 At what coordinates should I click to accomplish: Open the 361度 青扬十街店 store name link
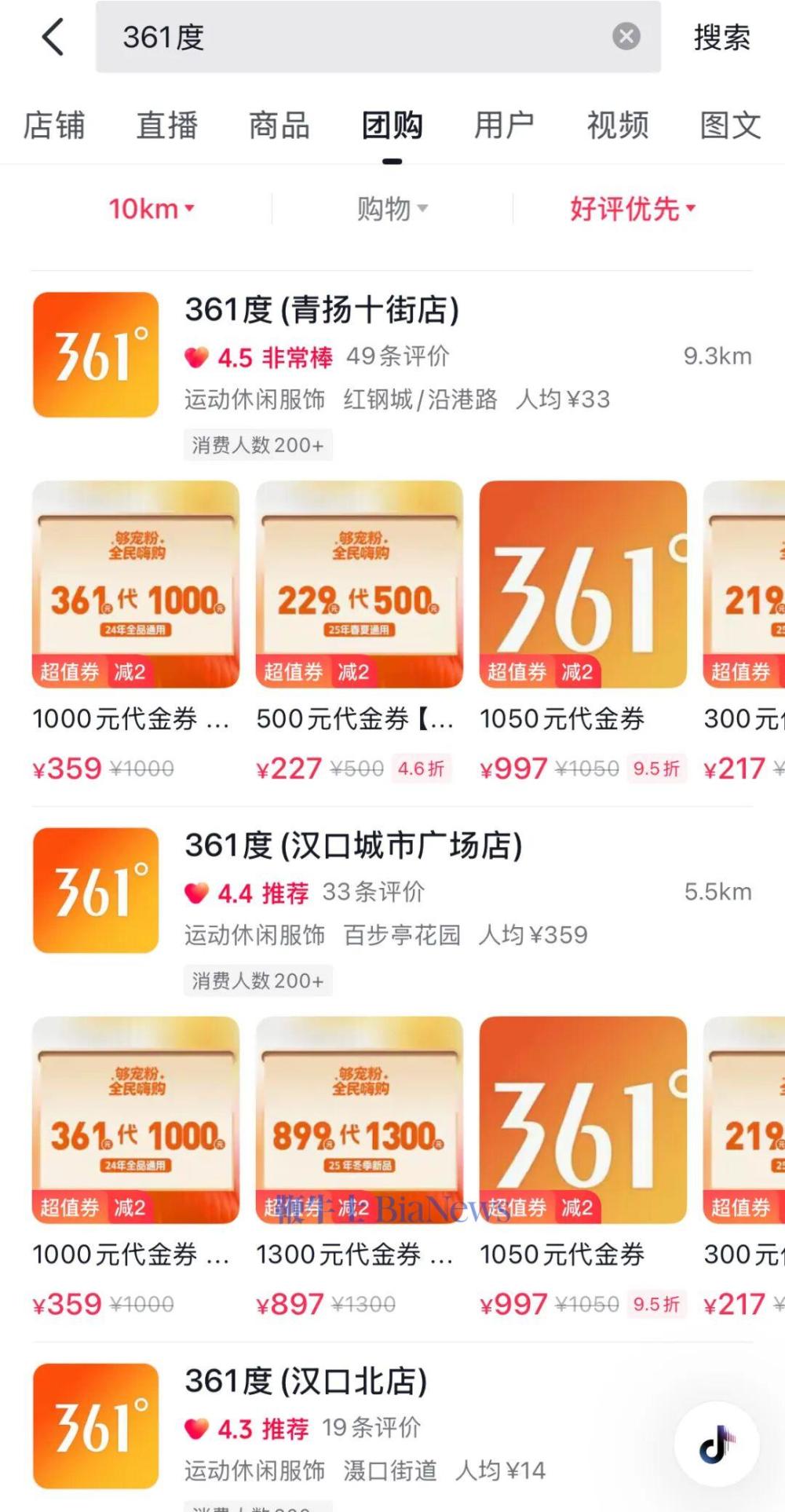click(x=323, y=309)
